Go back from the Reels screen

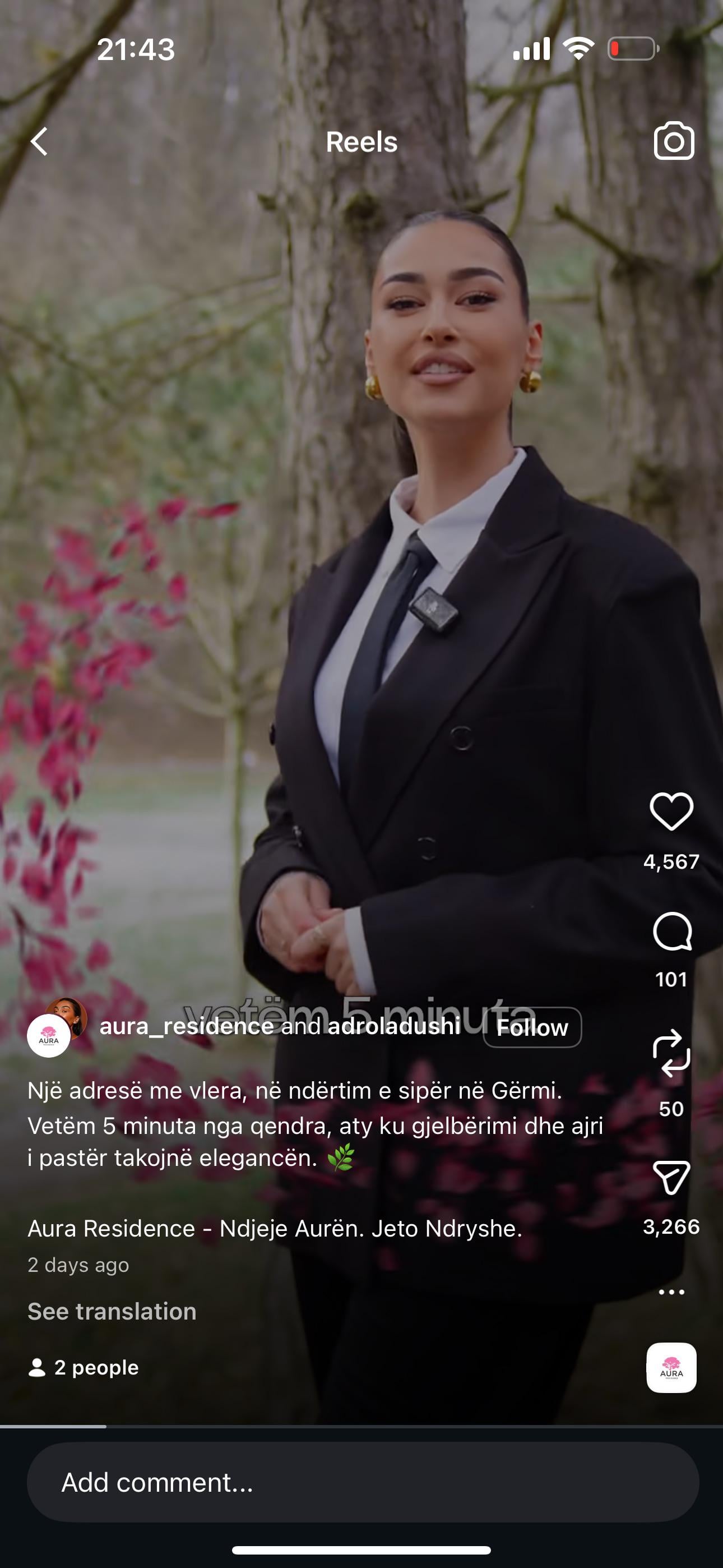click(40, 141)
